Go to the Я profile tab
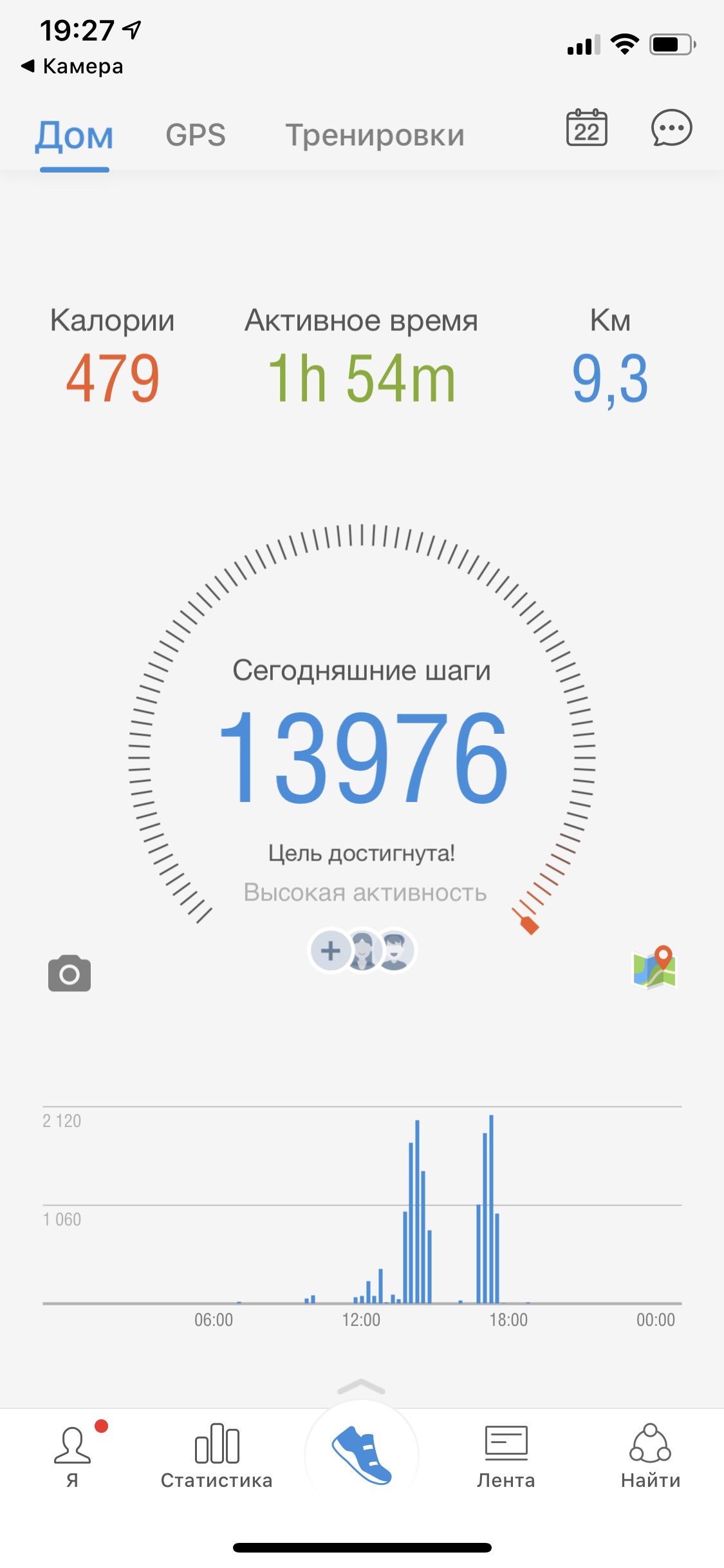The width and height of the screenshot is (724, 1568). pyautogui.click(x=73, y=1454)
